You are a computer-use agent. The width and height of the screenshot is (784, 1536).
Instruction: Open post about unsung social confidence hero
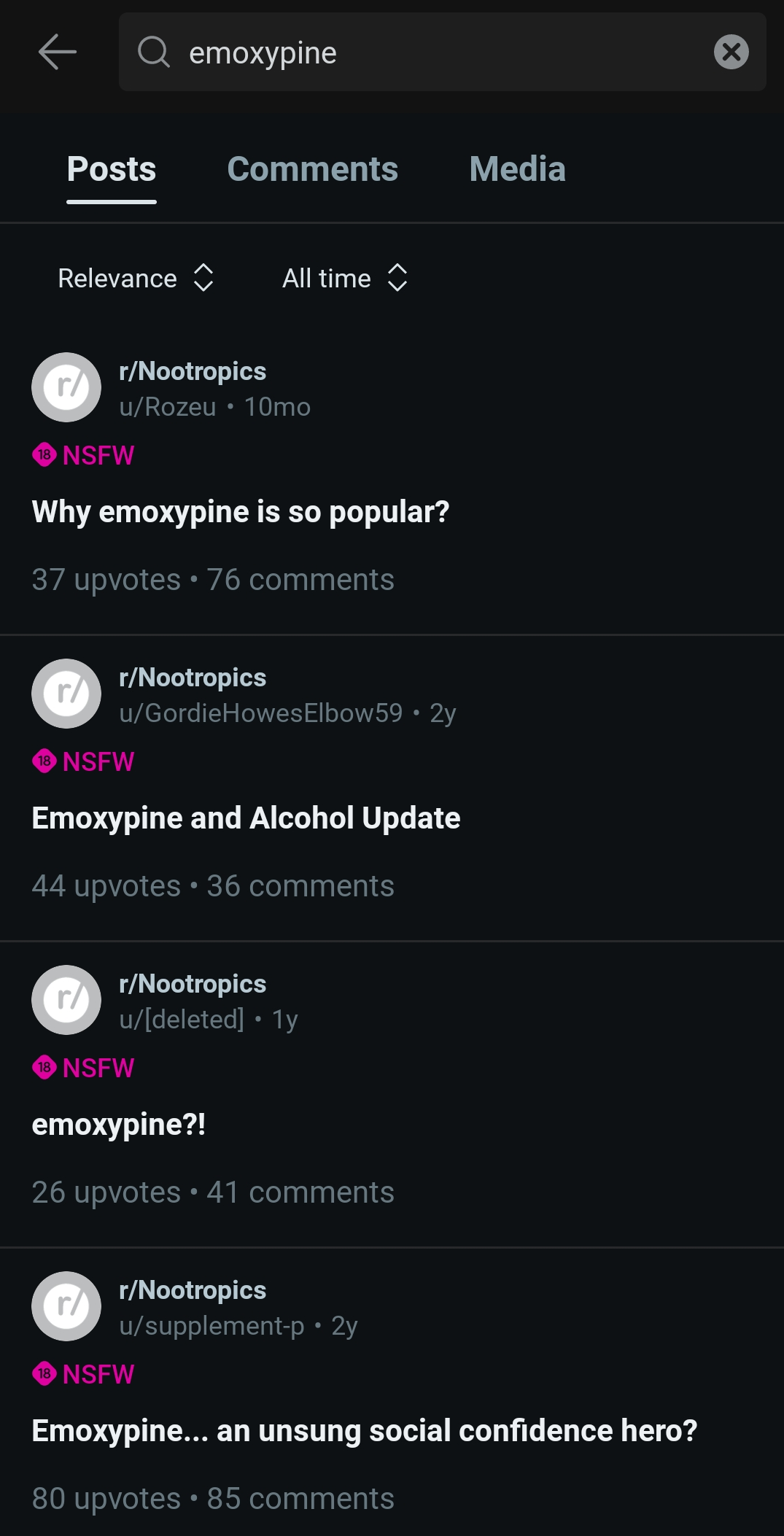click(365, 1430)
